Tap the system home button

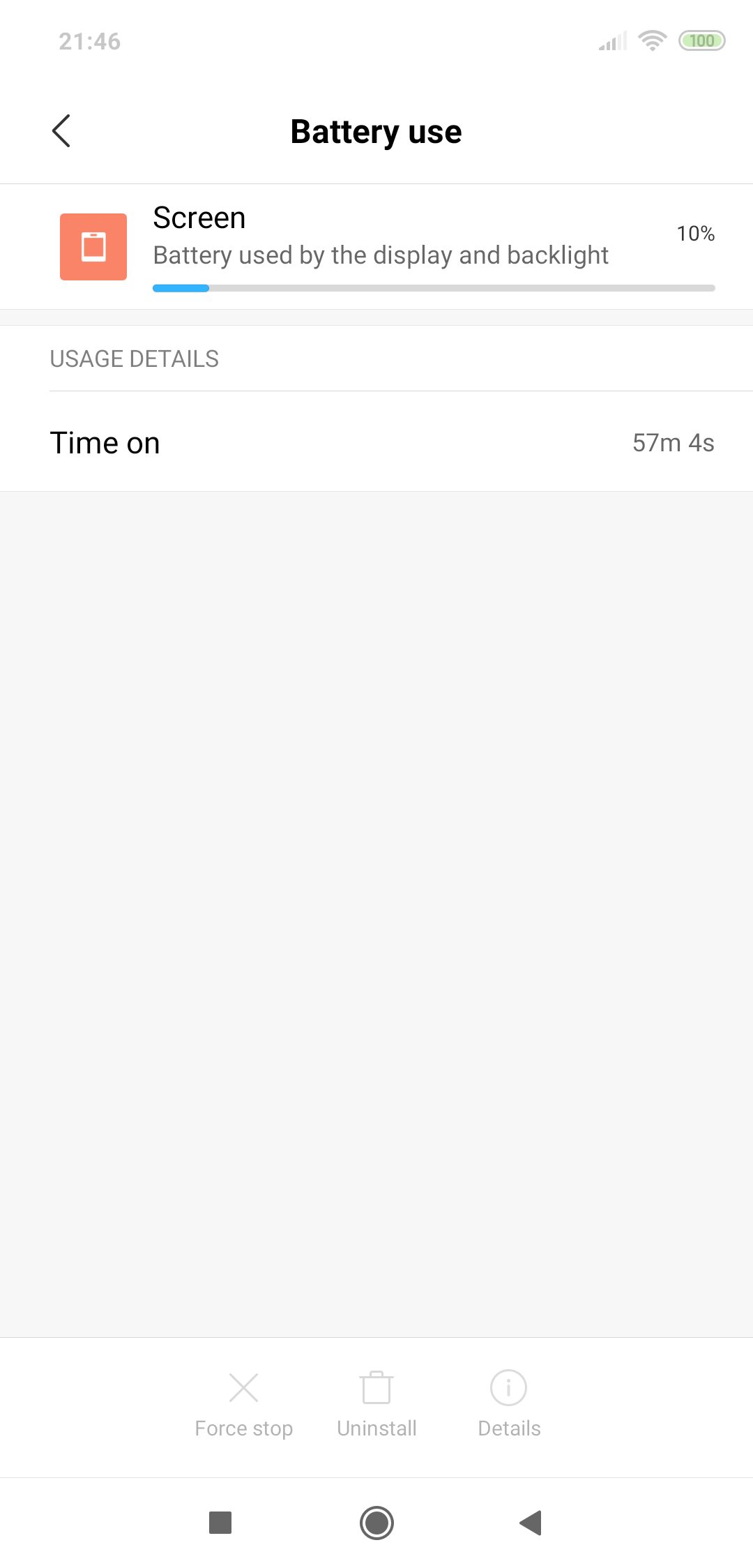click(x=376, y=1522)
